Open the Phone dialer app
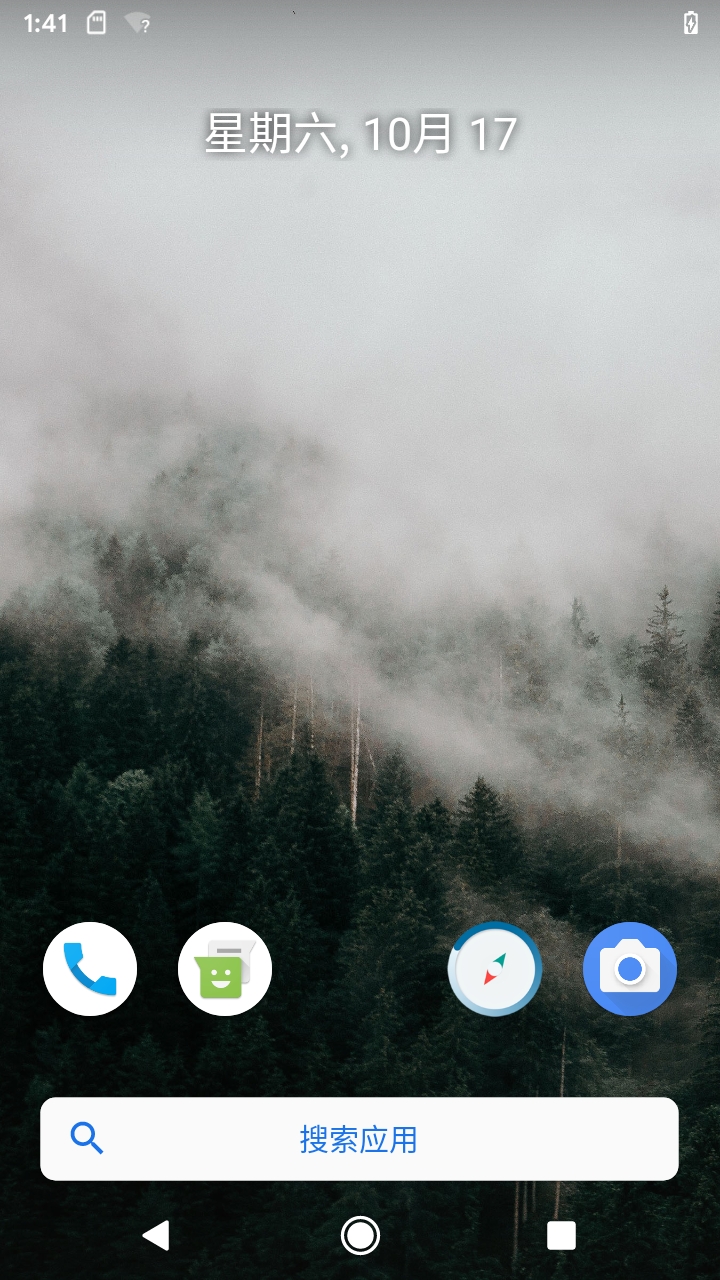Screen dimensions: 720x1280 (x=90, y=969)
